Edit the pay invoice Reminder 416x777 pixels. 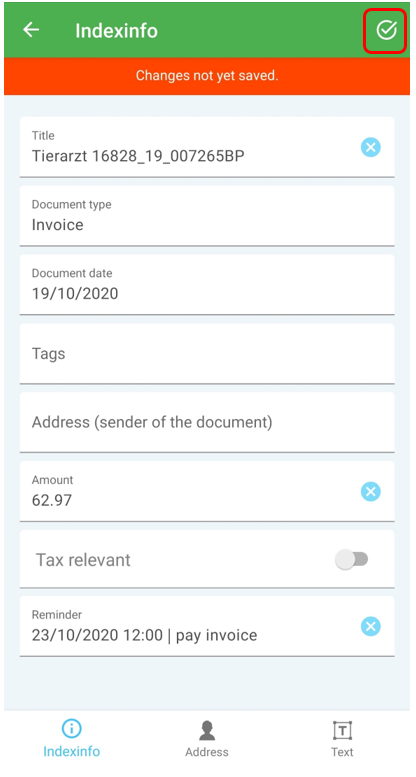click(188, 626)
